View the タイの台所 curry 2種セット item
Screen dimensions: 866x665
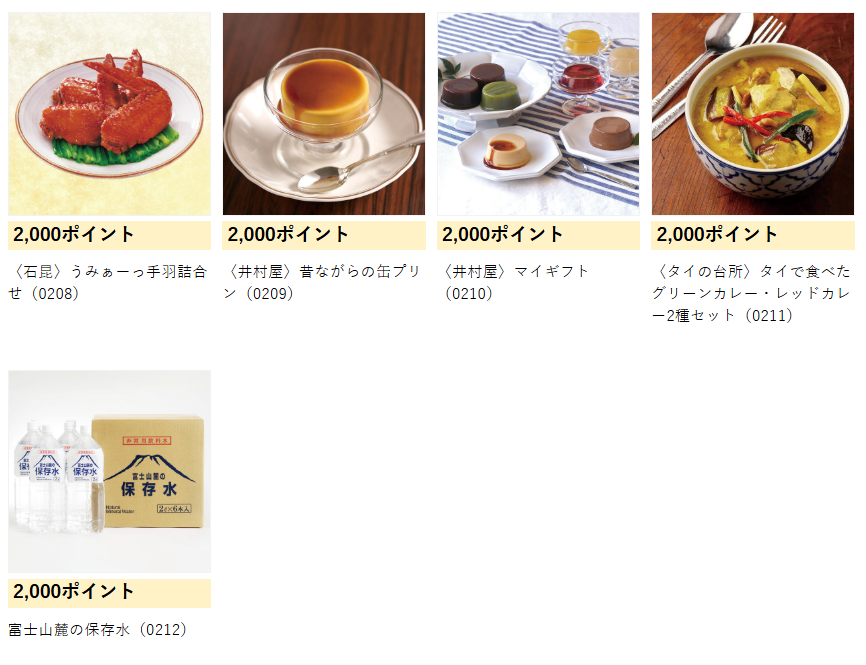[x=752, y=114]
